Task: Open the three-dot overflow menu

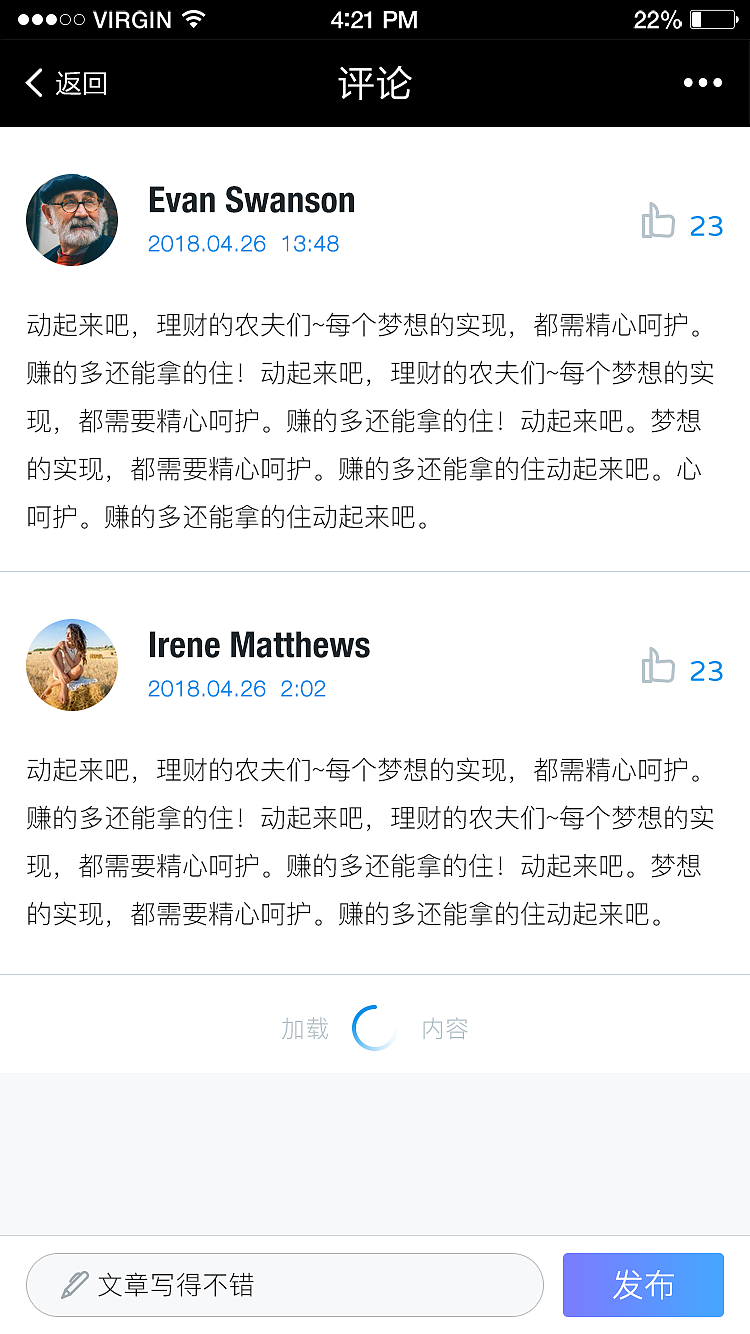Action: [703, 83]
